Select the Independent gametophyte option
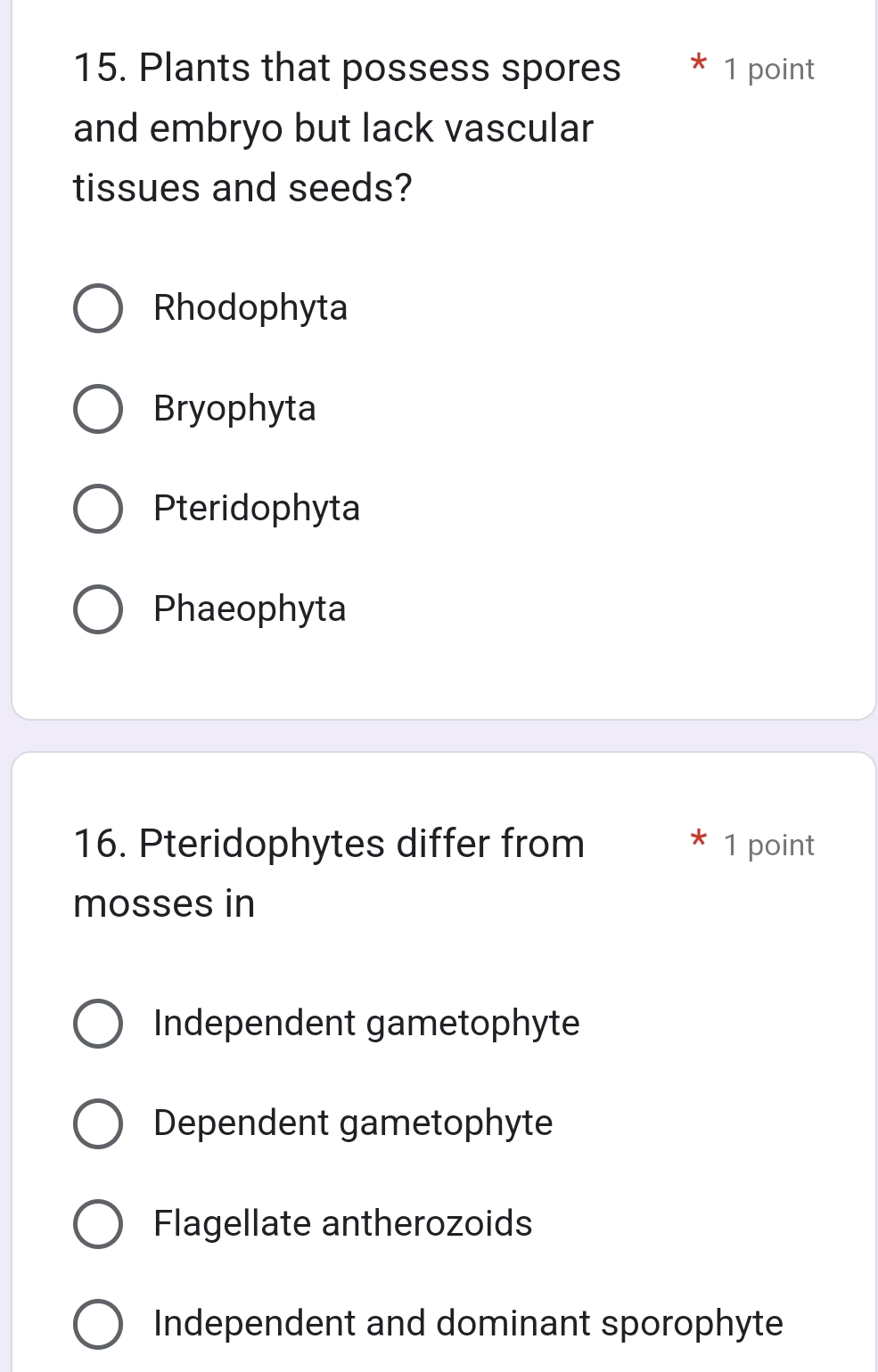The image size is (878, 1372). [98, 1024]
